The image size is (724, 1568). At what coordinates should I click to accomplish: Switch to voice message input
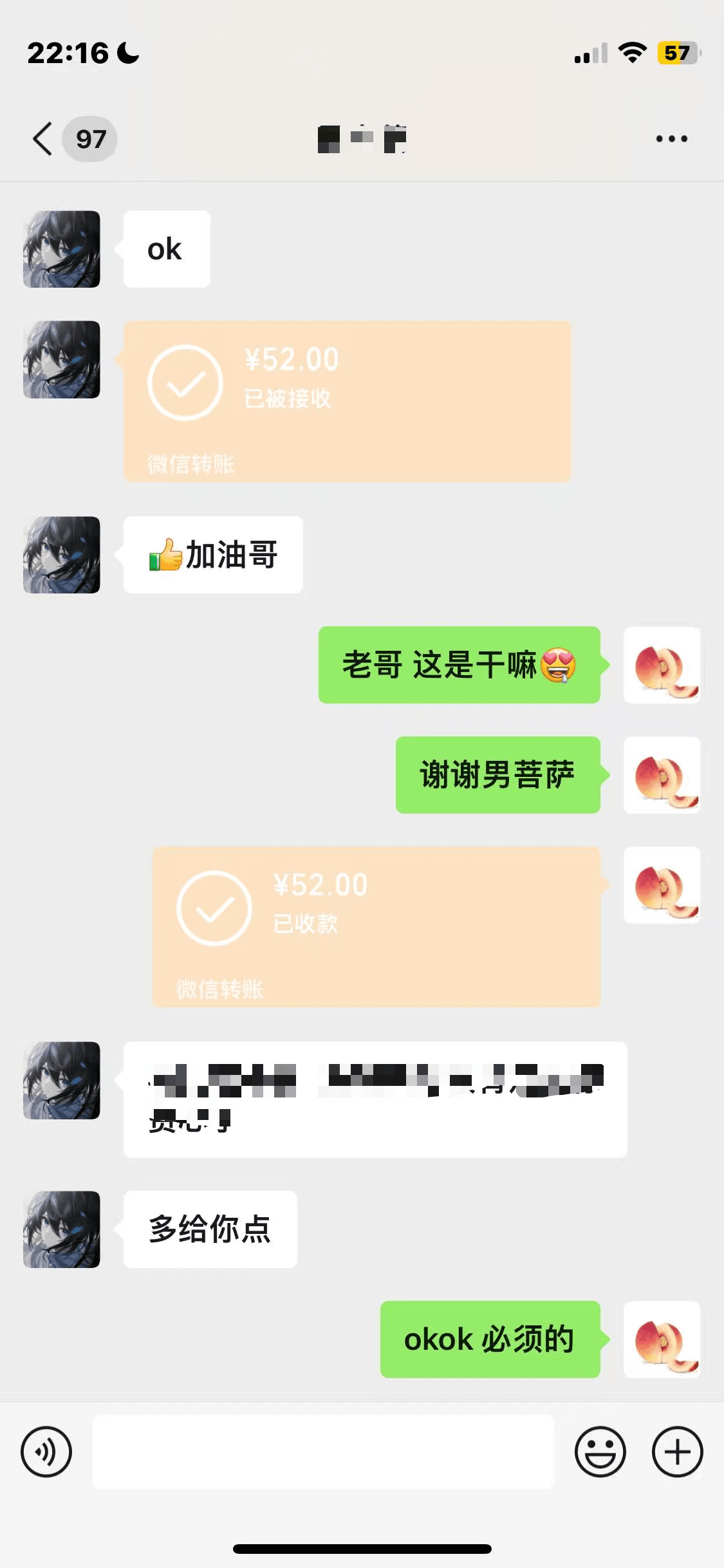(x=46, y=1451)
